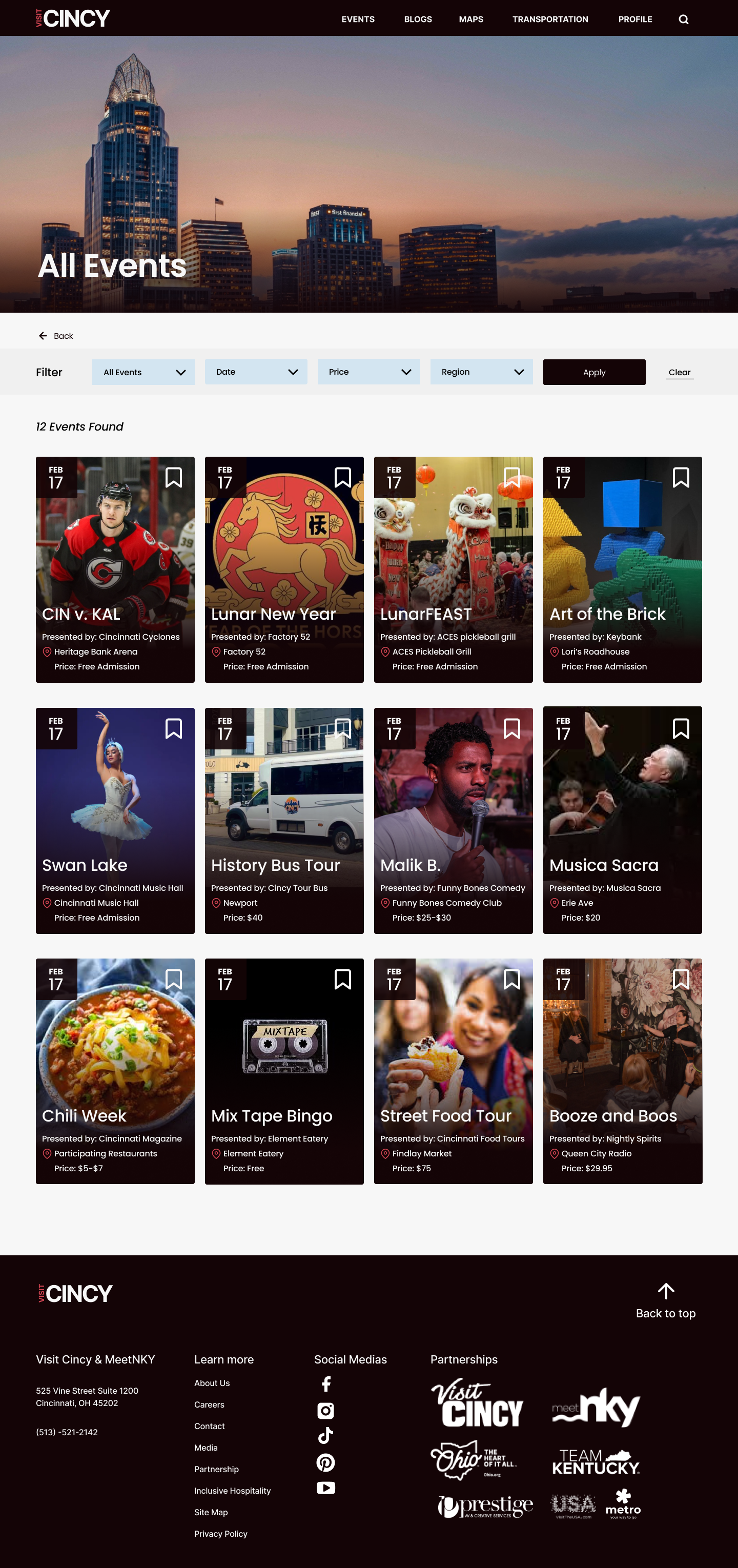Save the Art of the Brick event
The height and width of the screenshot is (1568, 738).
[681, 478]
